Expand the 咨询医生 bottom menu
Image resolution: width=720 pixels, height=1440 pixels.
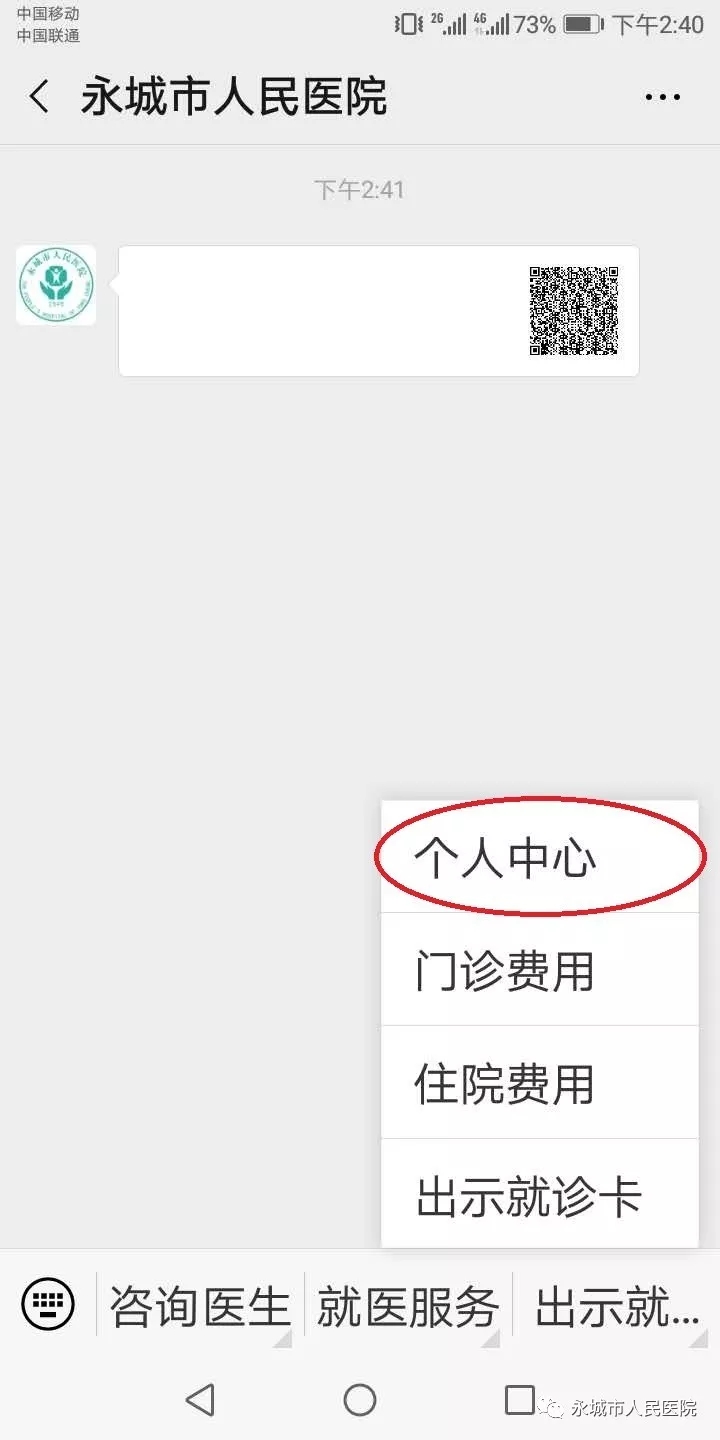(200, 1306)
